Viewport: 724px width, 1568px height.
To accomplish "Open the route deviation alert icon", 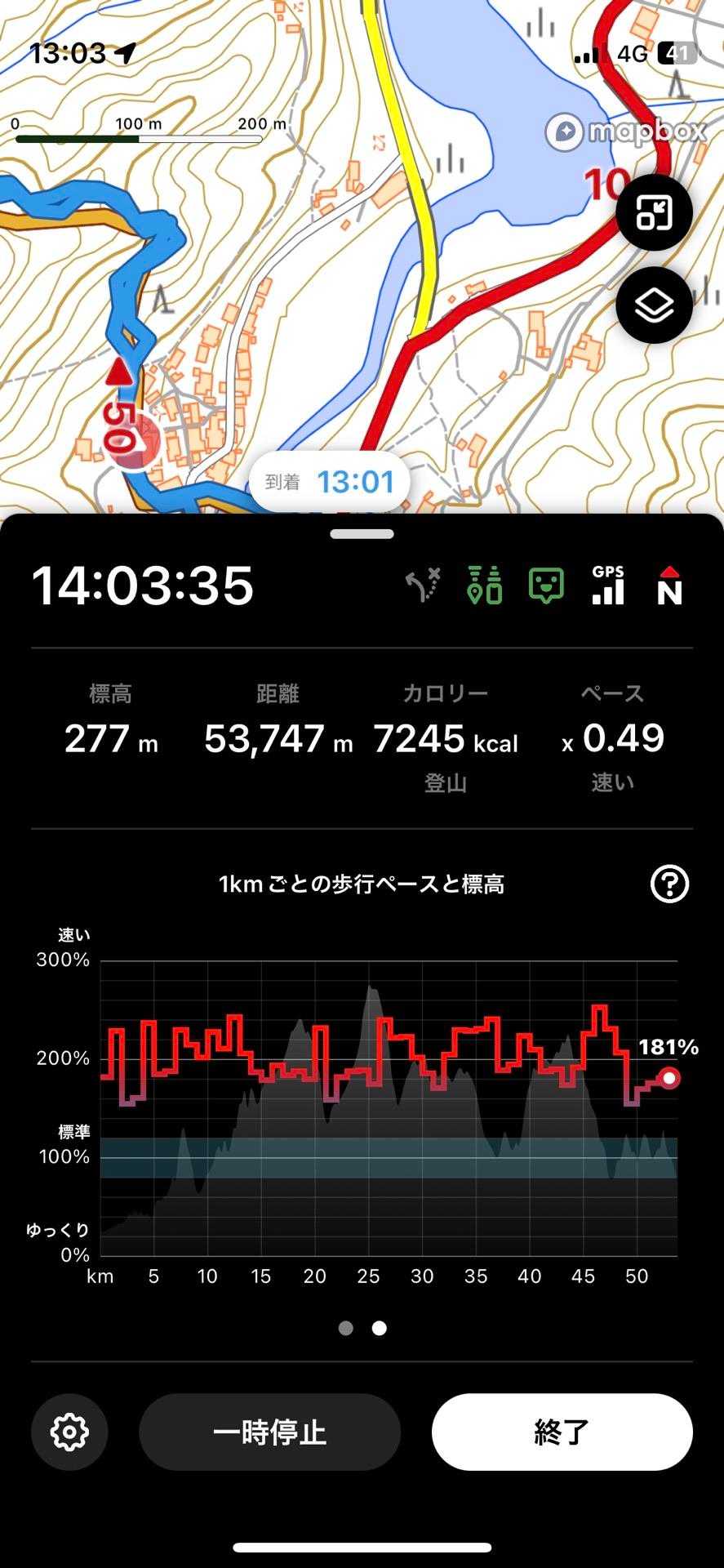I will click(x=423, y=586).
